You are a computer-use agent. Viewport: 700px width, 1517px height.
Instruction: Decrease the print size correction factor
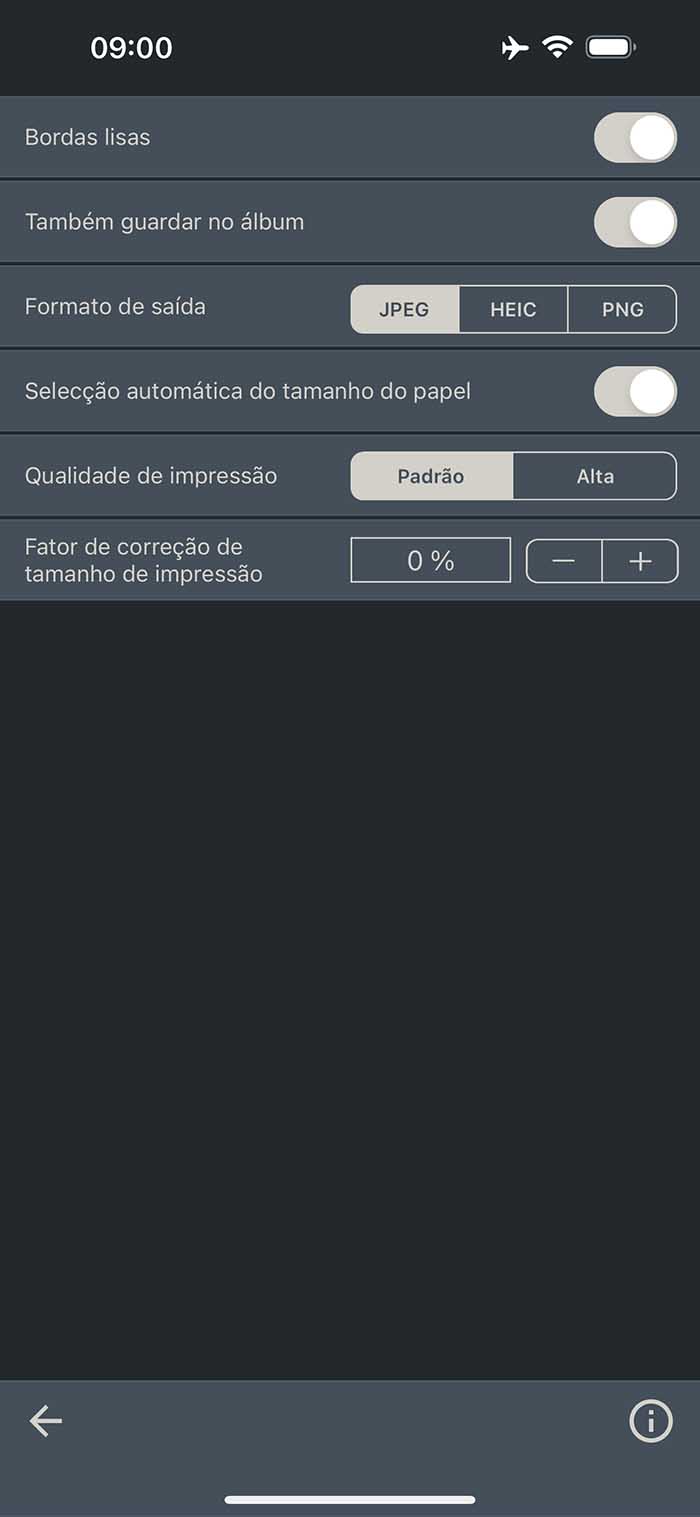click(x=564, y=561)
